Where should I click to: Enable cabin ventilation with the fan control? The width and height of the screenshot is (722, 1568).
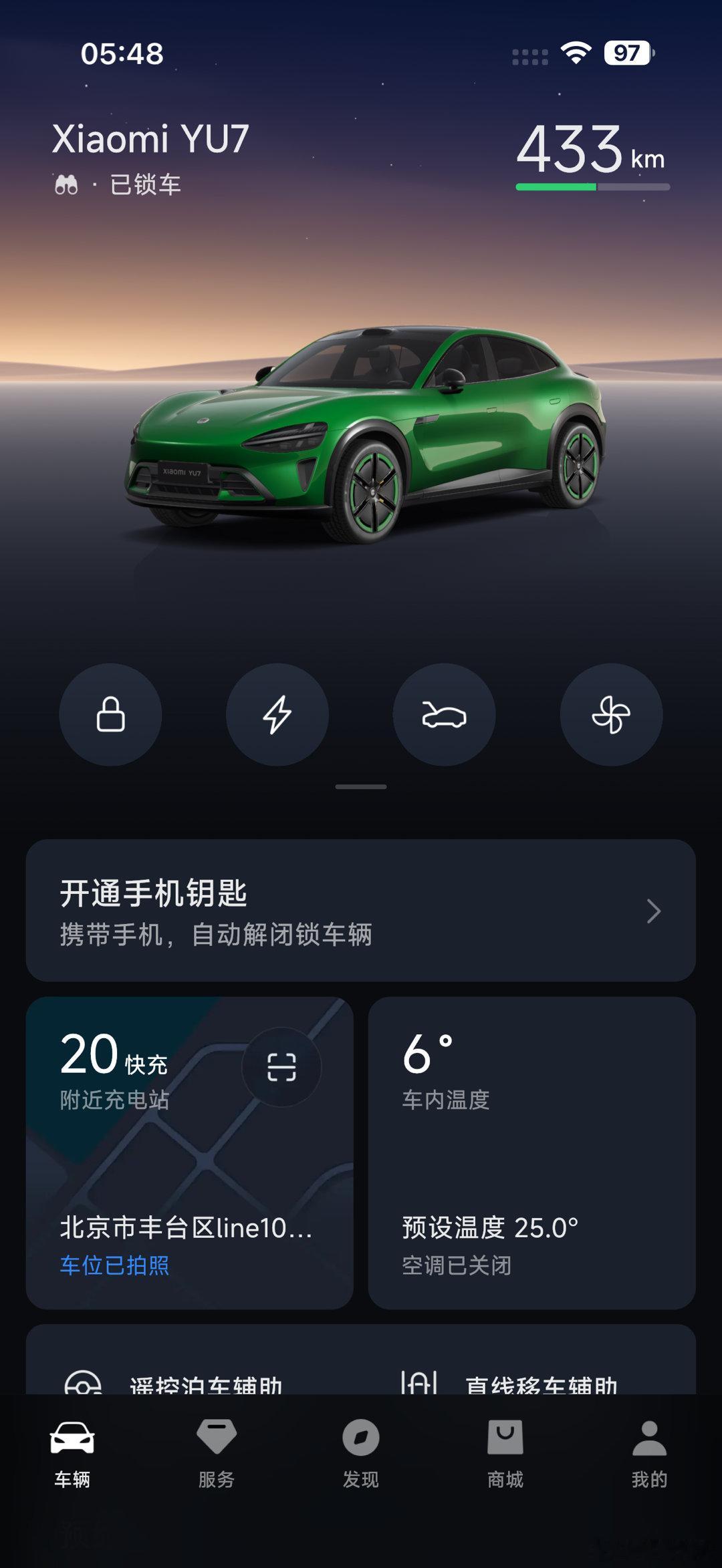tap(611, 715)
